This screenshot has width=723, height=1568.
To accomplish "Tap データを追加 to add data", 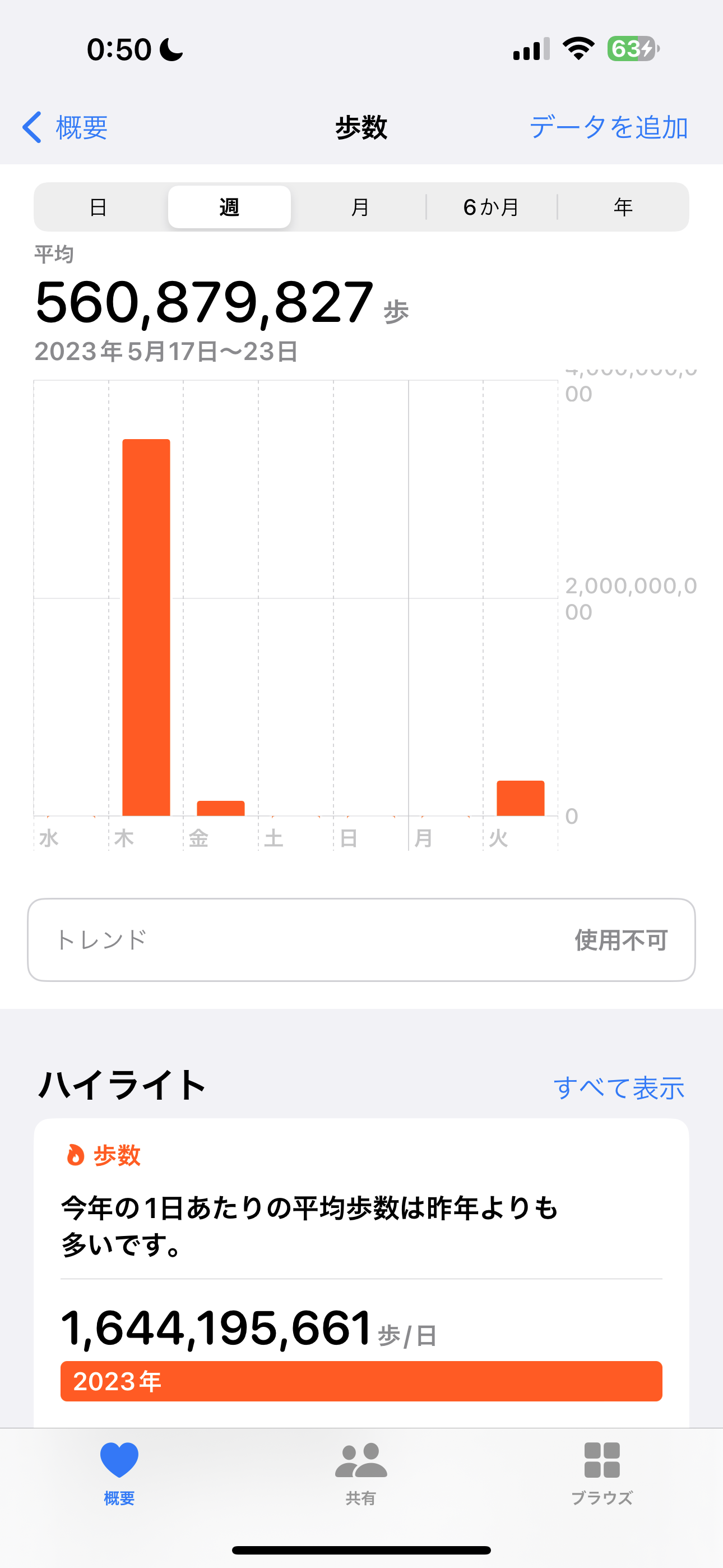I will coord(609,127).
